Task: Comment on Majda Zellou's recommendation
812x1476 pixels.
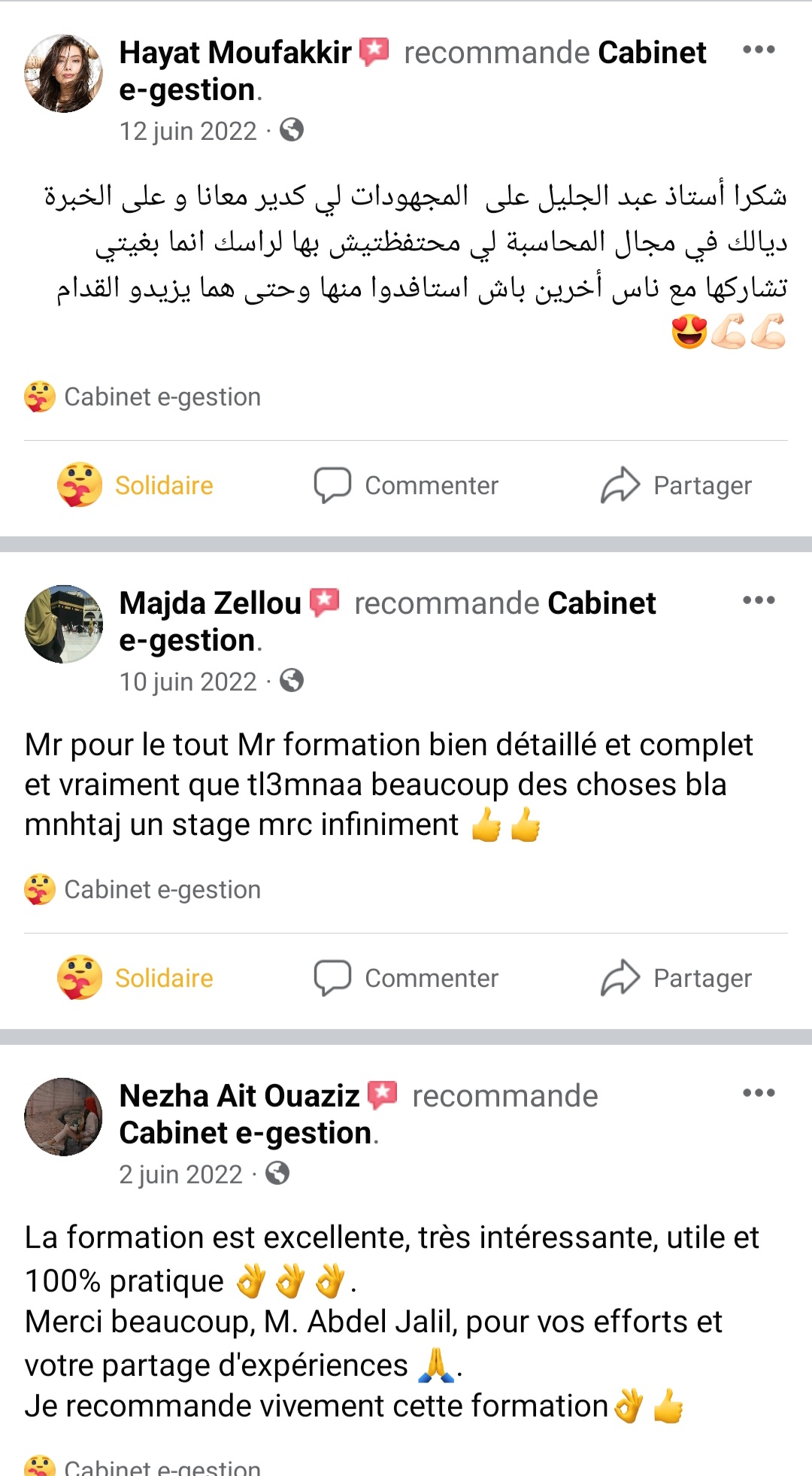Action: [406, 978]
